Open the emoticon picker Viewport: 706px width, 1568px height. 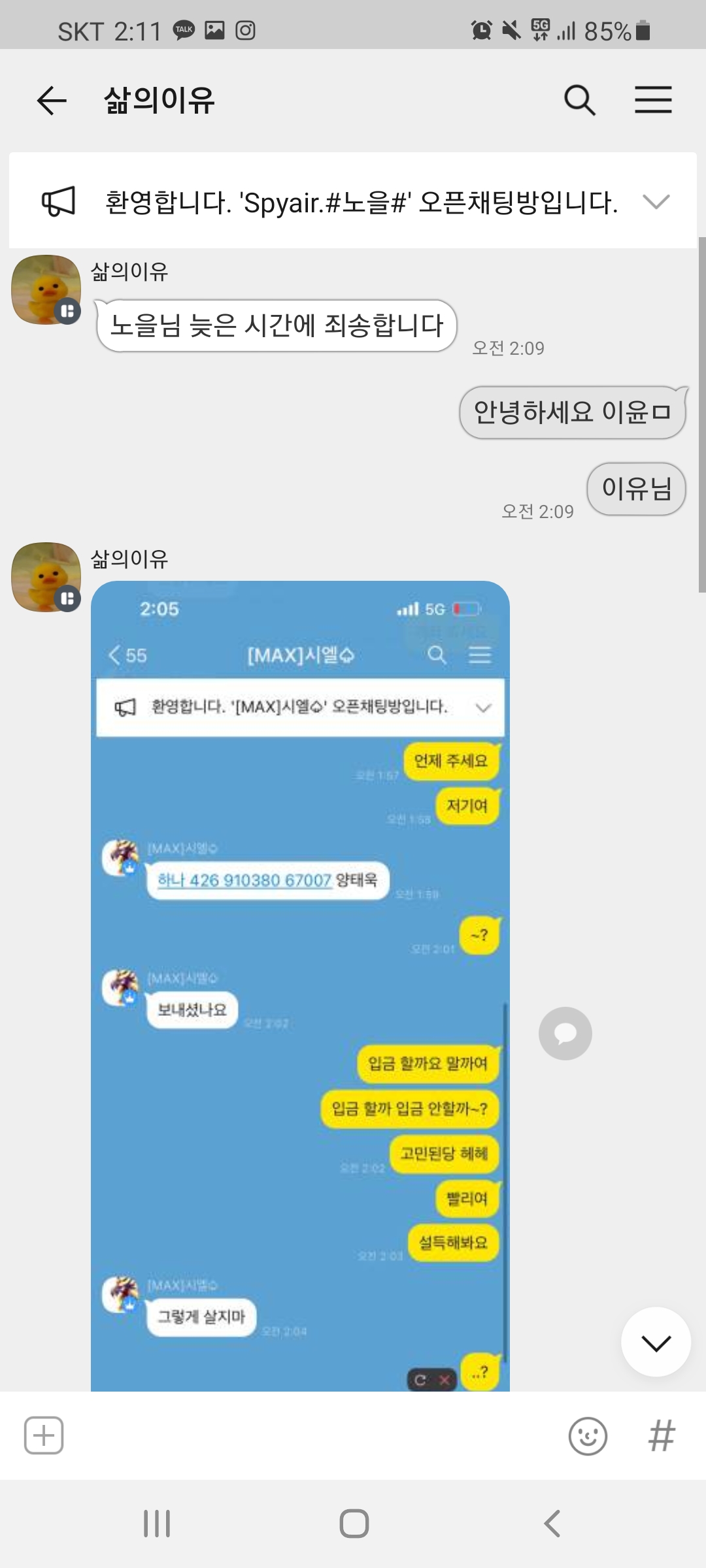588,1435
